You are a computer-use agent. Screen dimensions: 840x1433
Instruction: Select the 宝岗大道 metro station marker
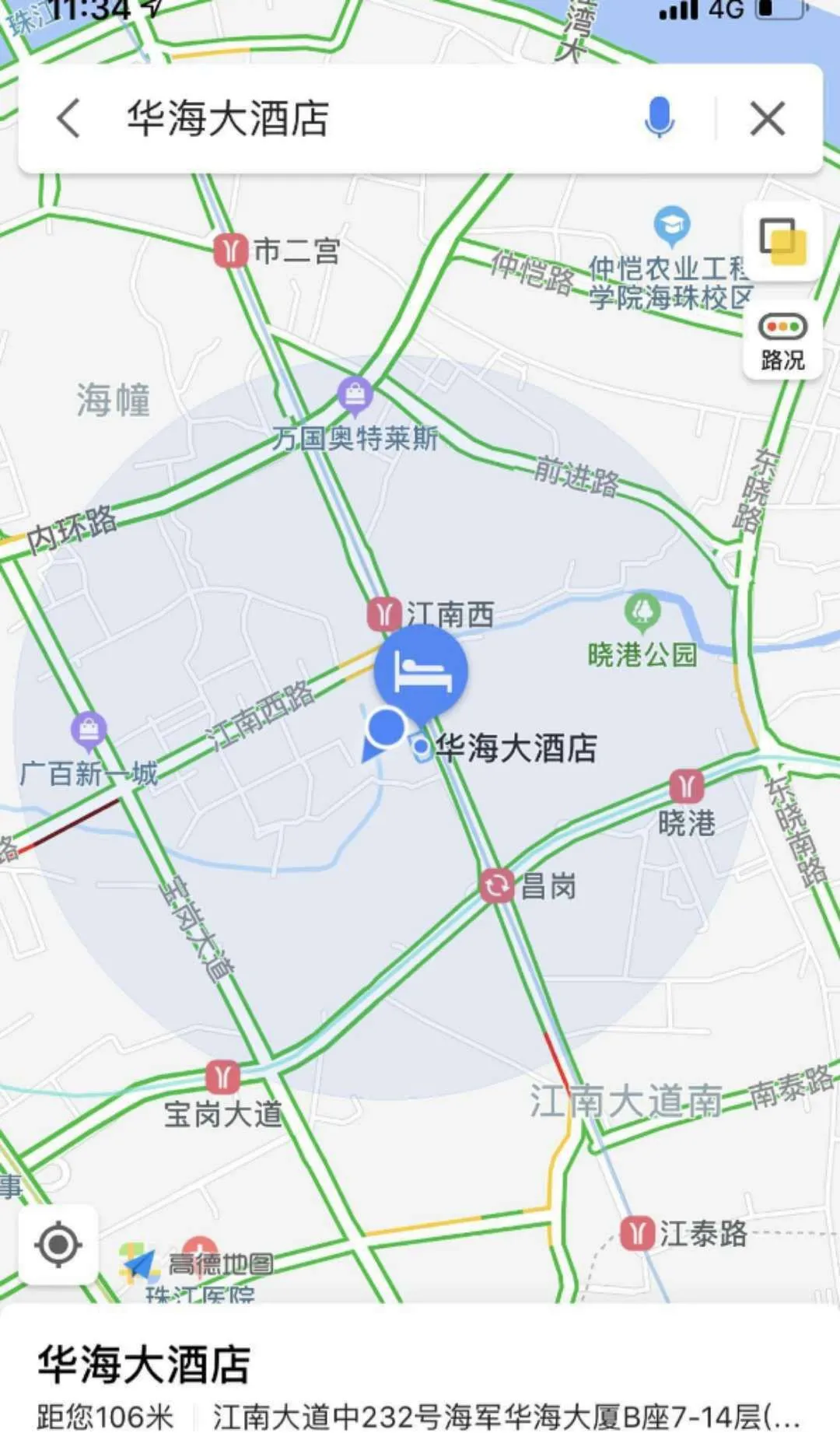pyautogui.click(x=222, y=1077)
